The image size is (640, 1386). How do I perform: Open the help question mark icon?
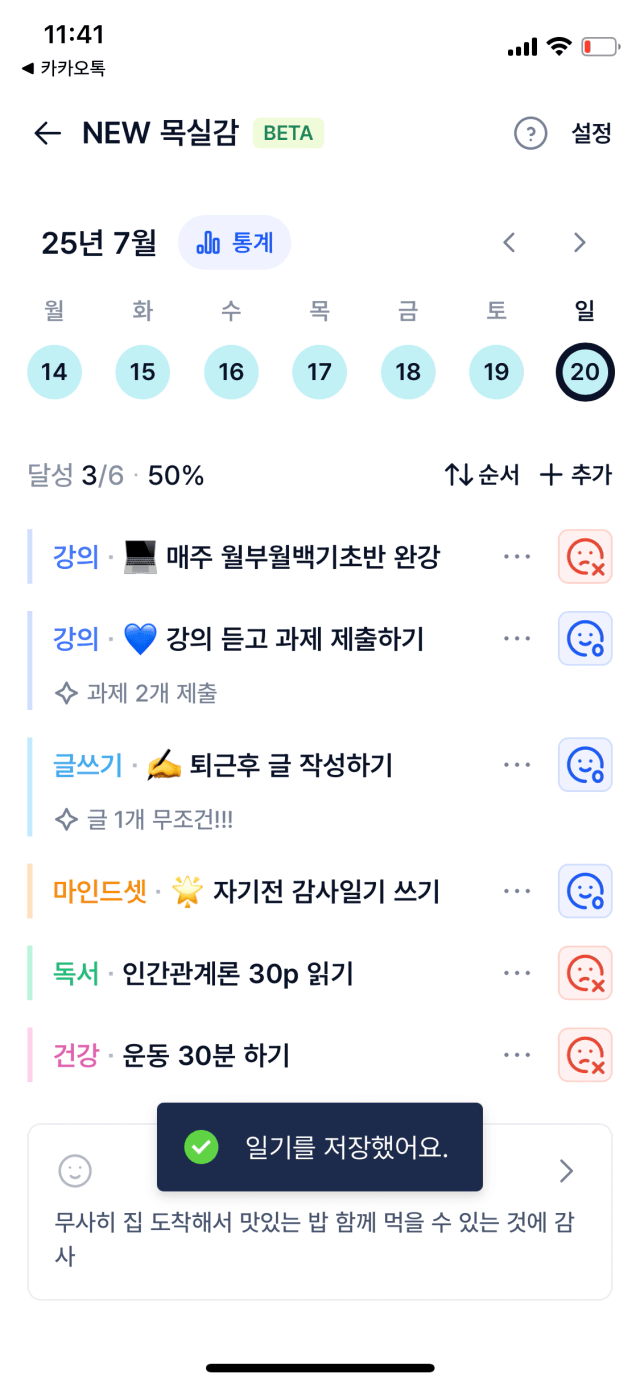530,133
